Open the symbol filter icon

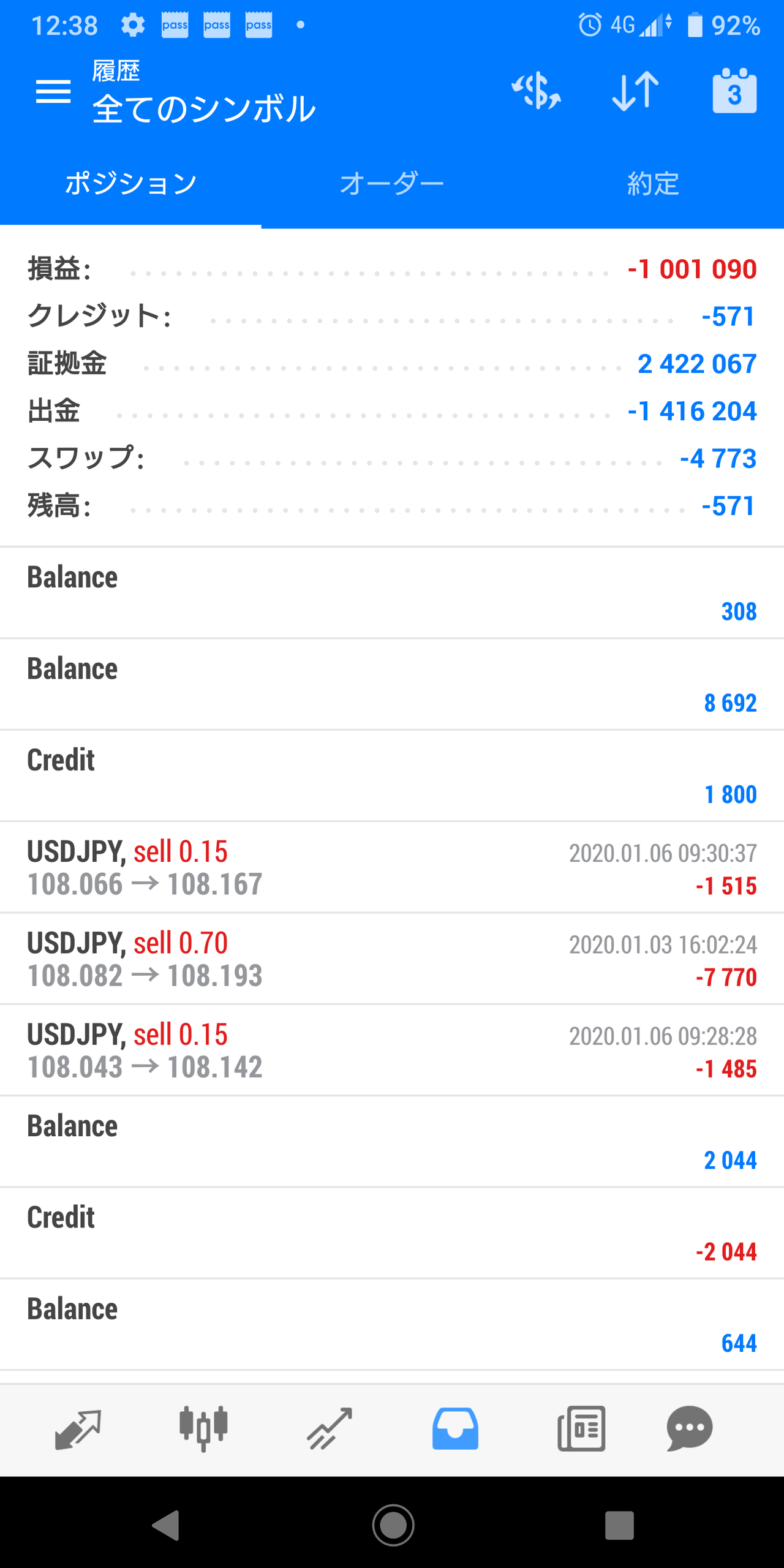tap(536, 92)
